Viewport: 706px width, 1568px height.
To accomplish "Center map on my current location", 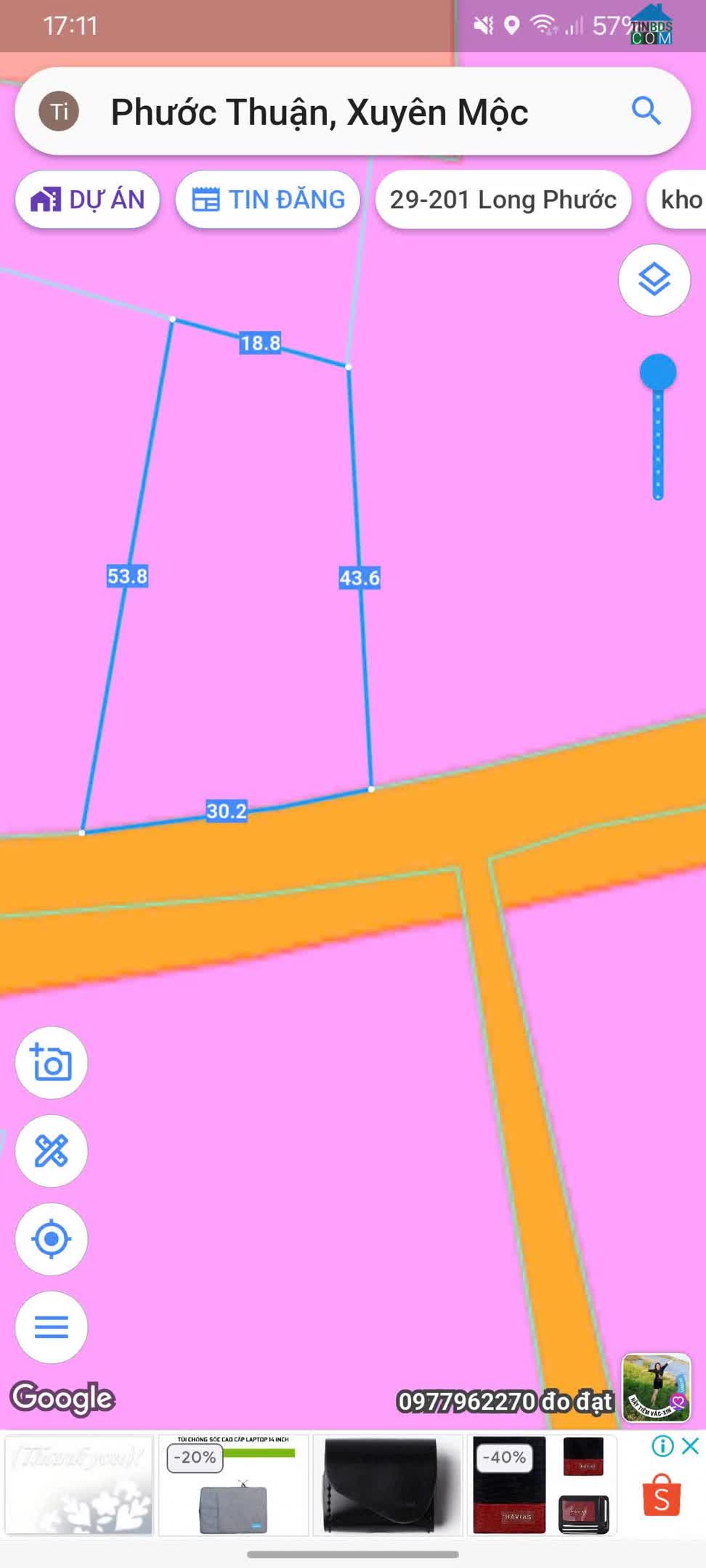I will coord(52,1238).
